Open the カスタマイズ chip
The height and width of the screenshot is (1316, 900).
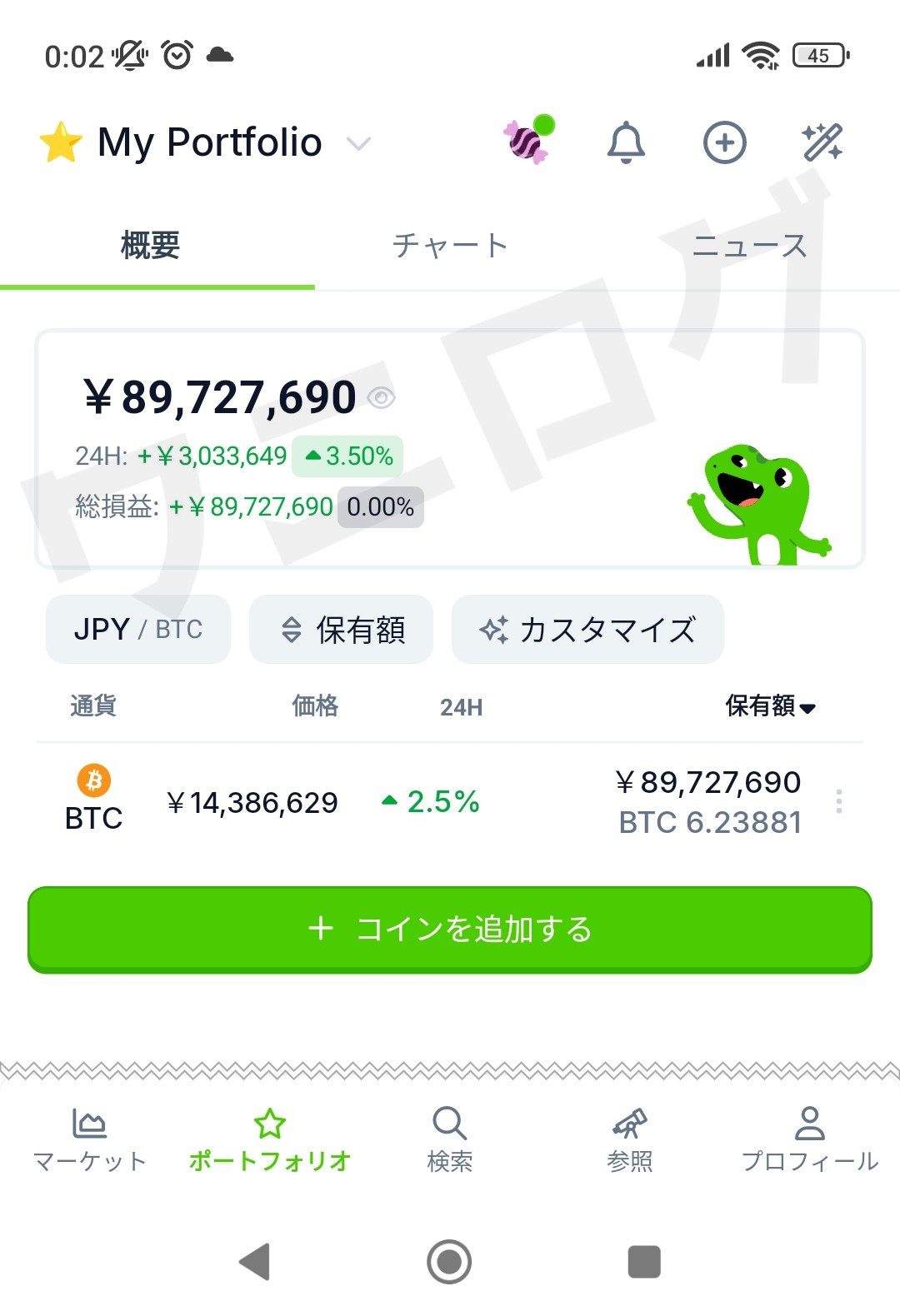pyautogui.click(x=587, y=630)
